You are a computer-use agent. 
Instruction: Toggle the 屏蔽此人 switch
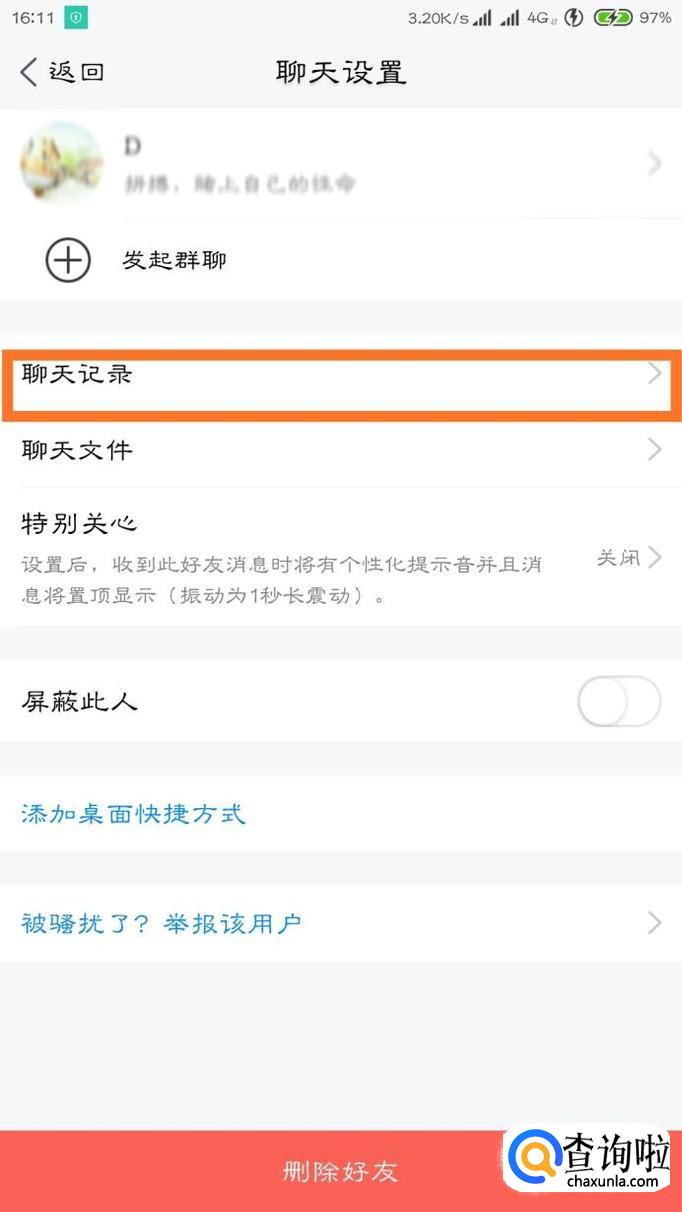click(619, 702)
